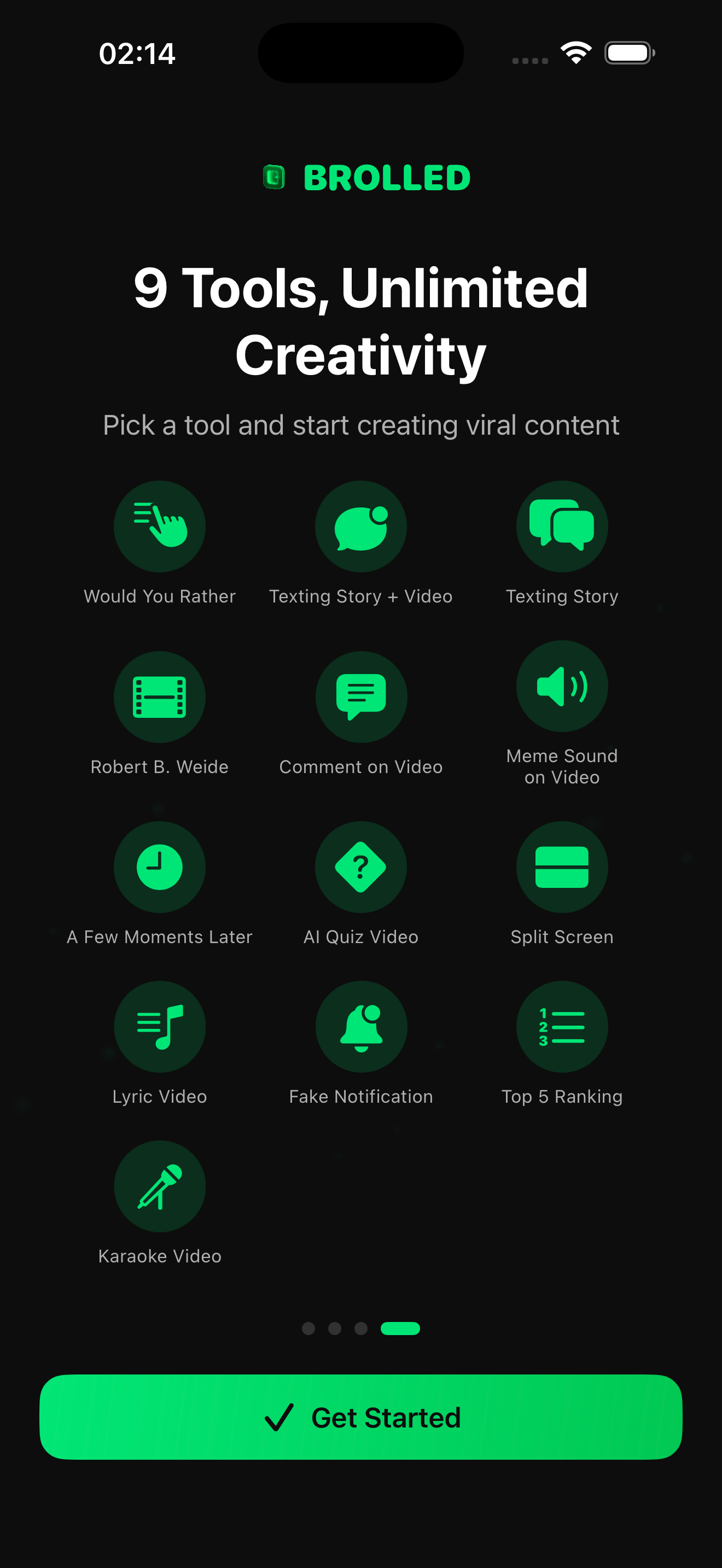Choose the AI Quiz Video tool

tap(360, 867)
